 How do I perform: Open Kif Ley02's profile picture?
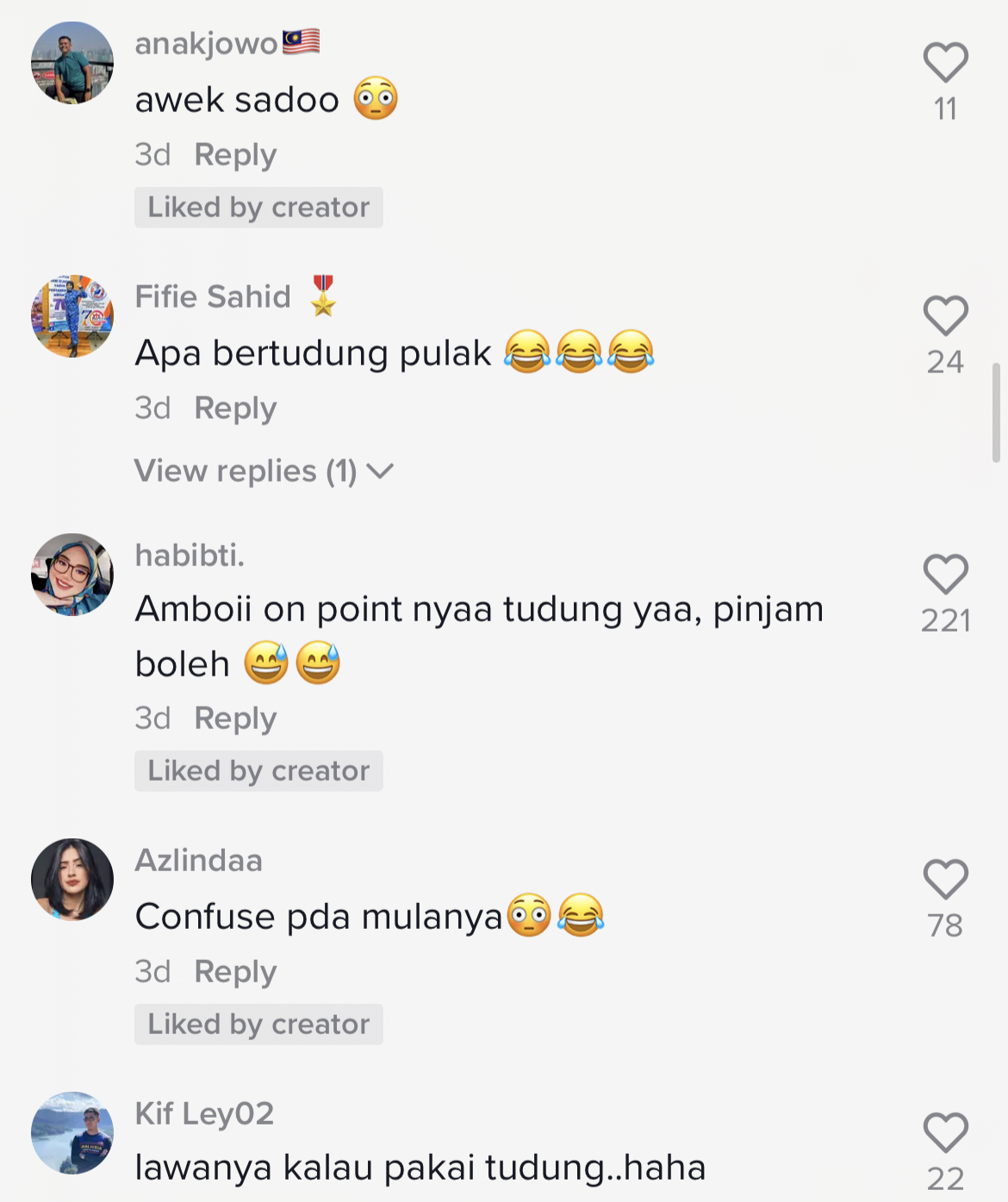tap(72, 1133)
